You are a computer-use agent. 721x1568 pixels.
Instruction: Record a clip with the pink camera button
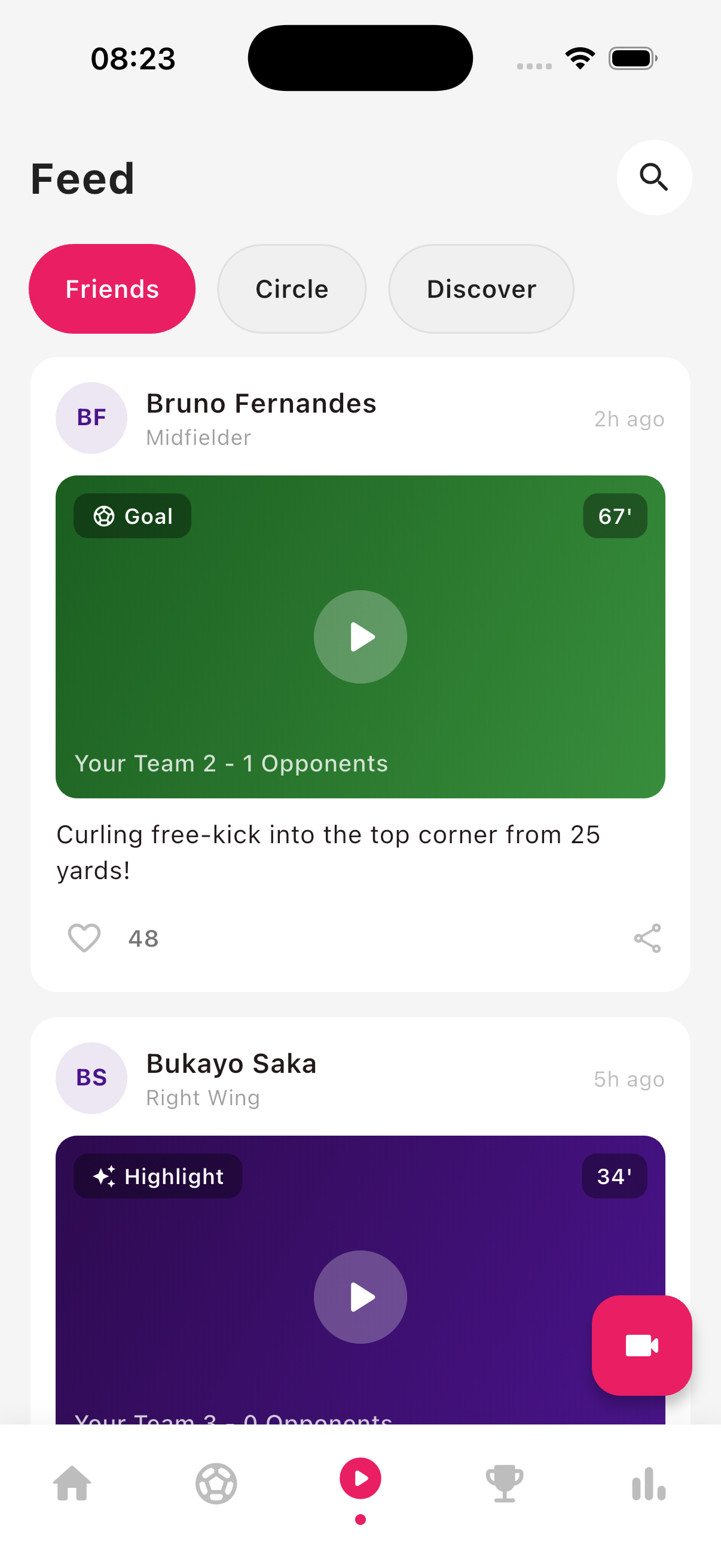(642, 1345)
